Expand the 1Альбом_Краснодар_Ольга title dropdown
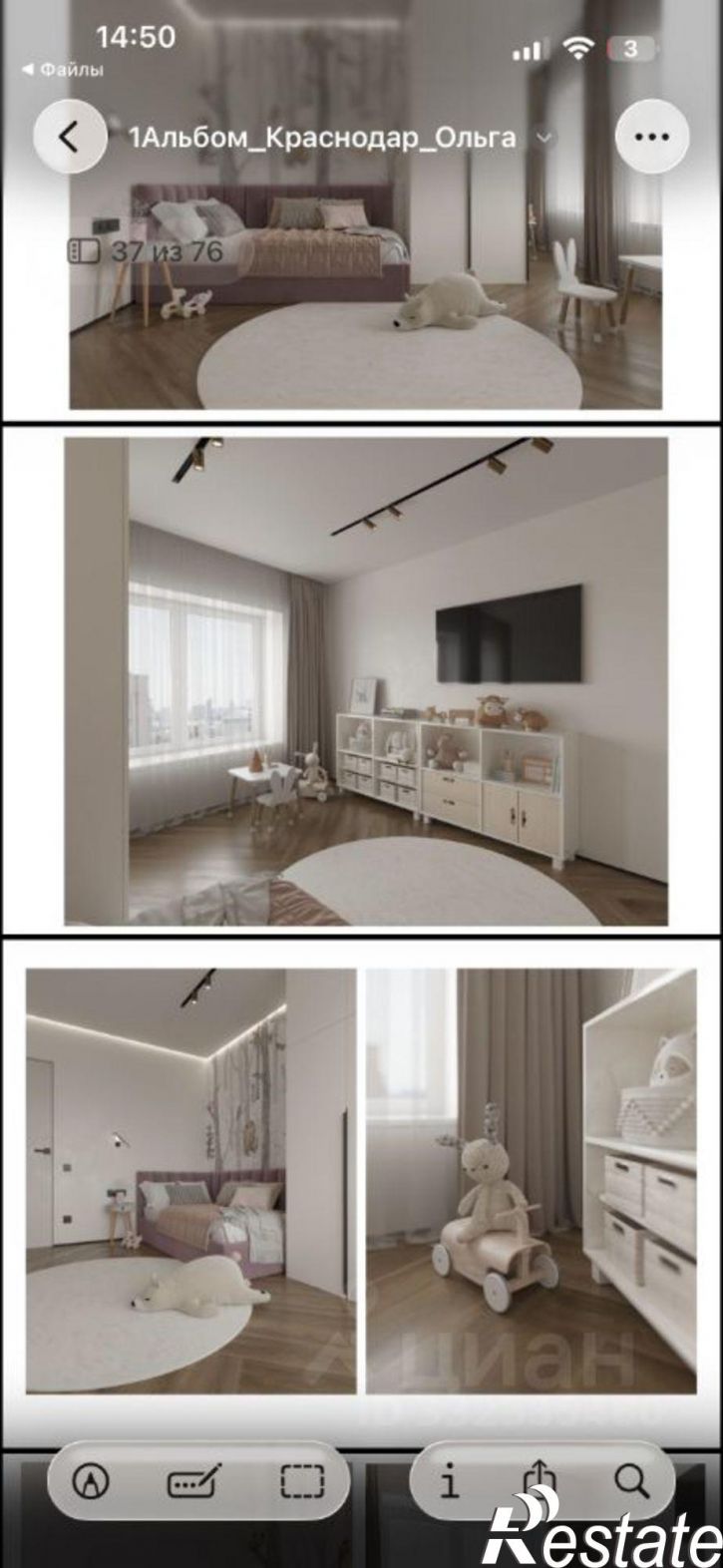This screenshot has height=1568, width=723. (x=543, y=138)
